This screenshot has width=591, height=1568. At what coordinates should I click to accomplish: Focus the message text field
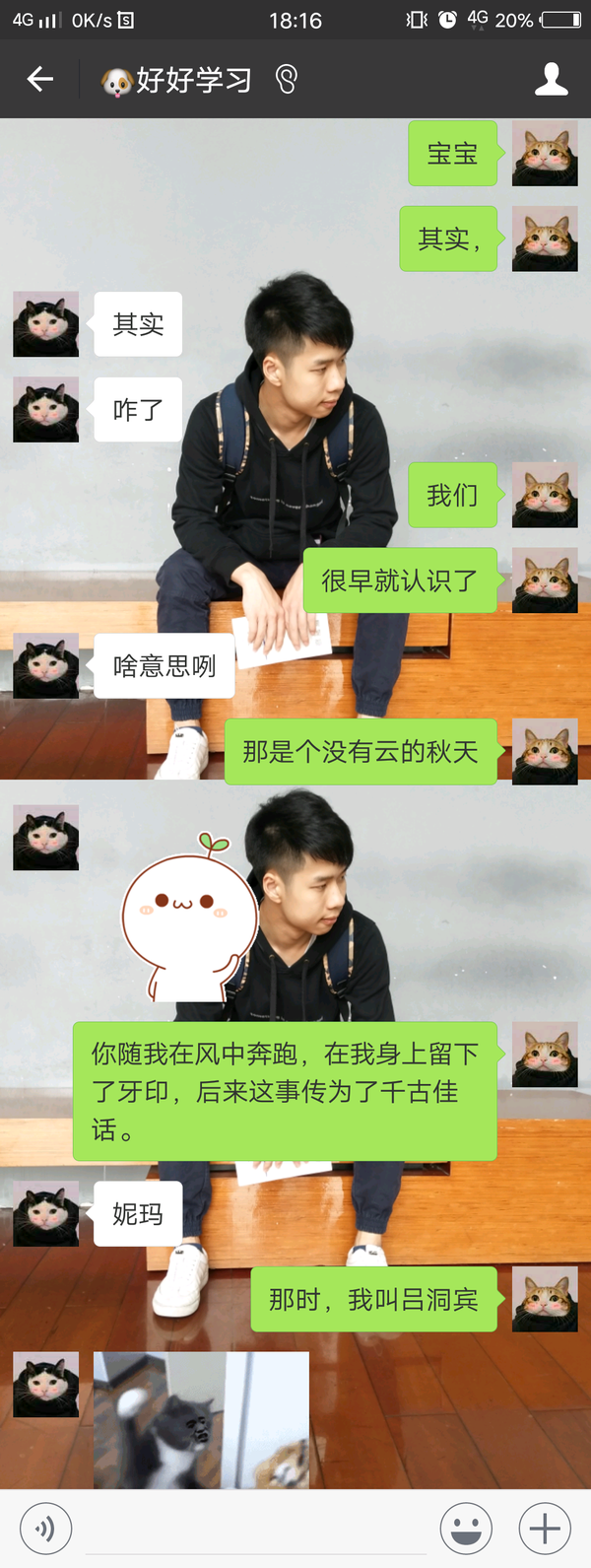256,1529
